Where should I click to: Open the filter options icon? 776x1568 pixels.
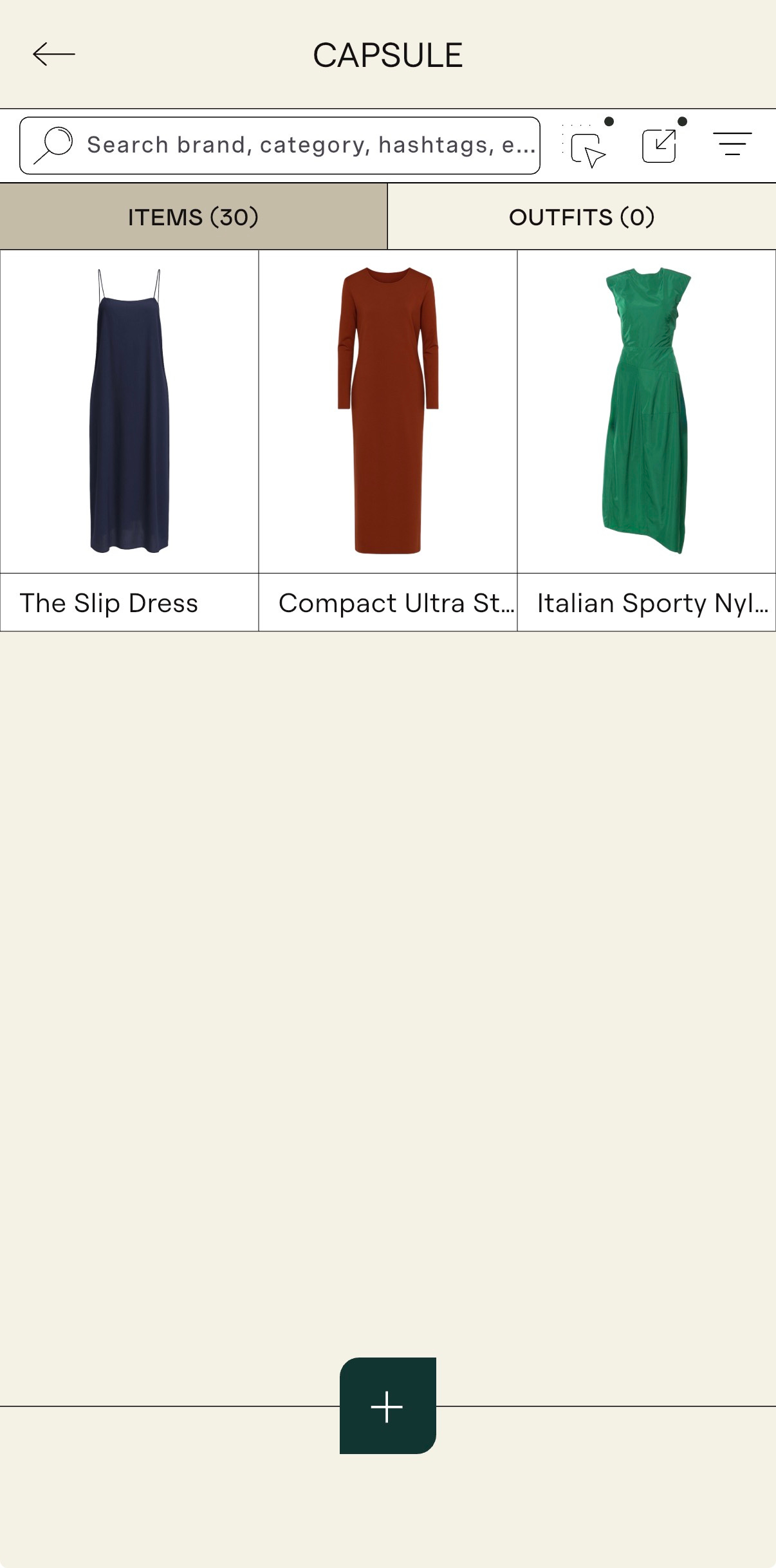[x=732, y=144]
